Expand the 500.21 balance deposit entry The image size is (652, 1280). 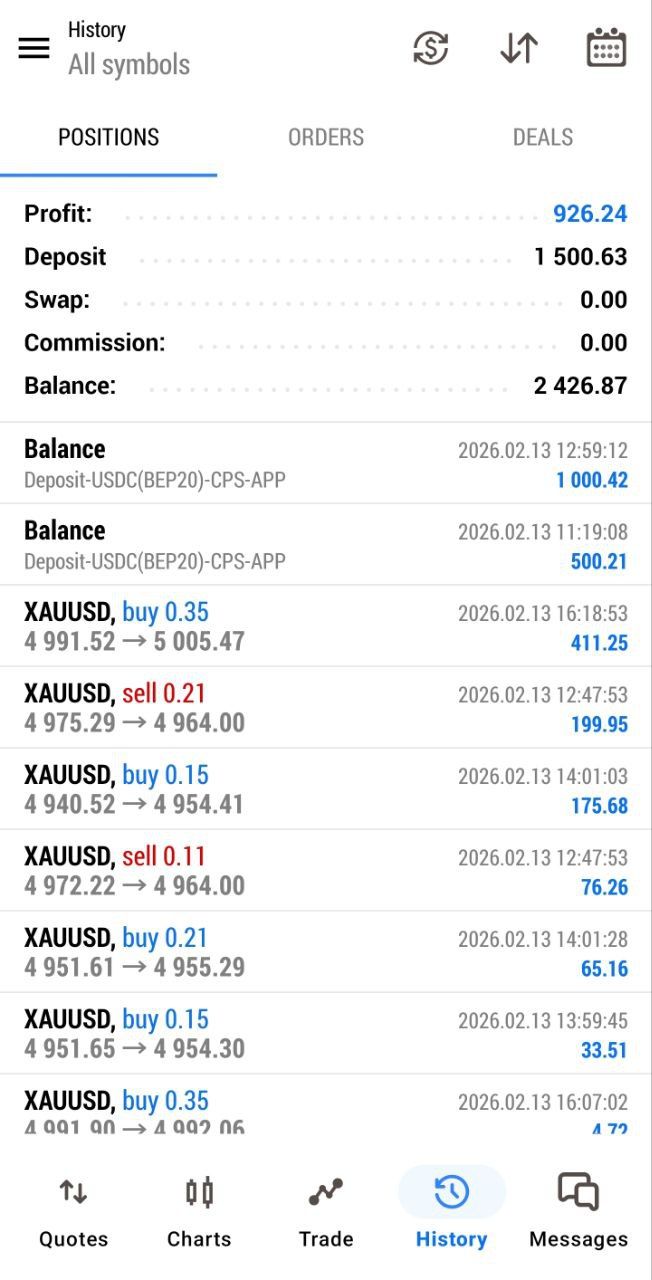[326, 545]
